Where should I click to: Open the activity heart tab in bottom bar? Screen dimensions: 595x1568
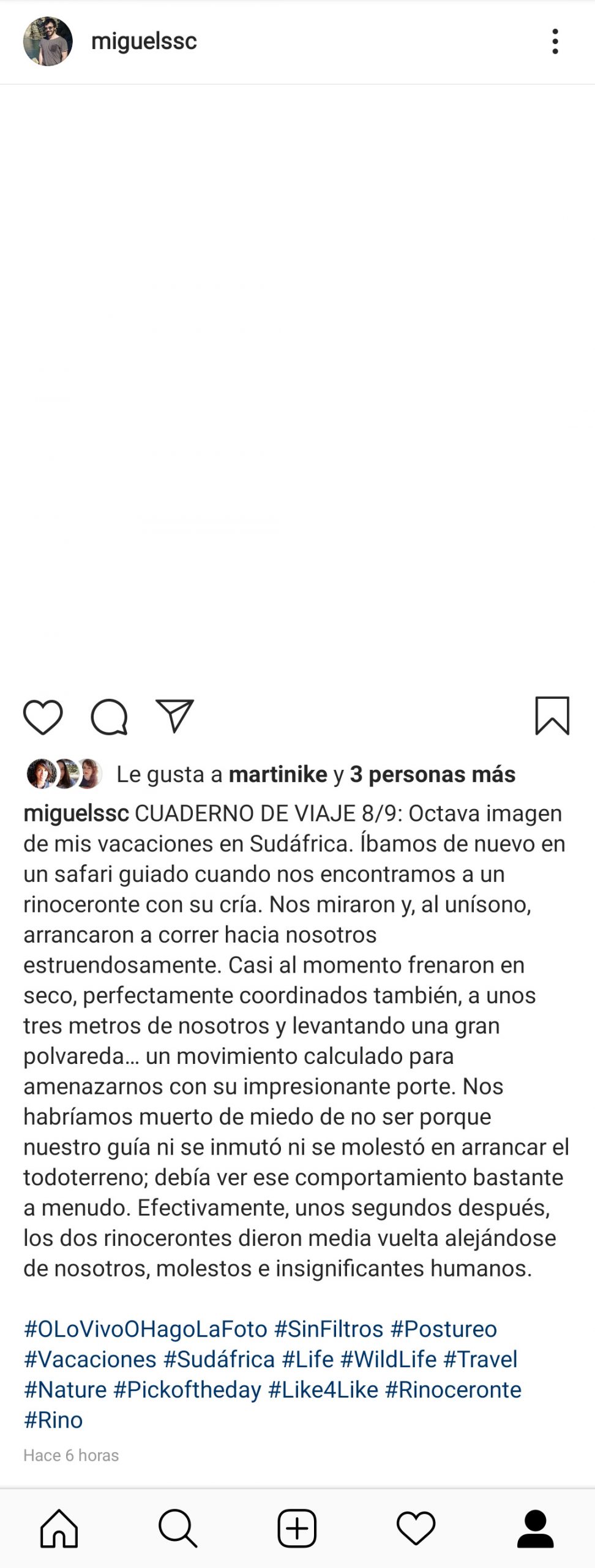coord(416,1528)
